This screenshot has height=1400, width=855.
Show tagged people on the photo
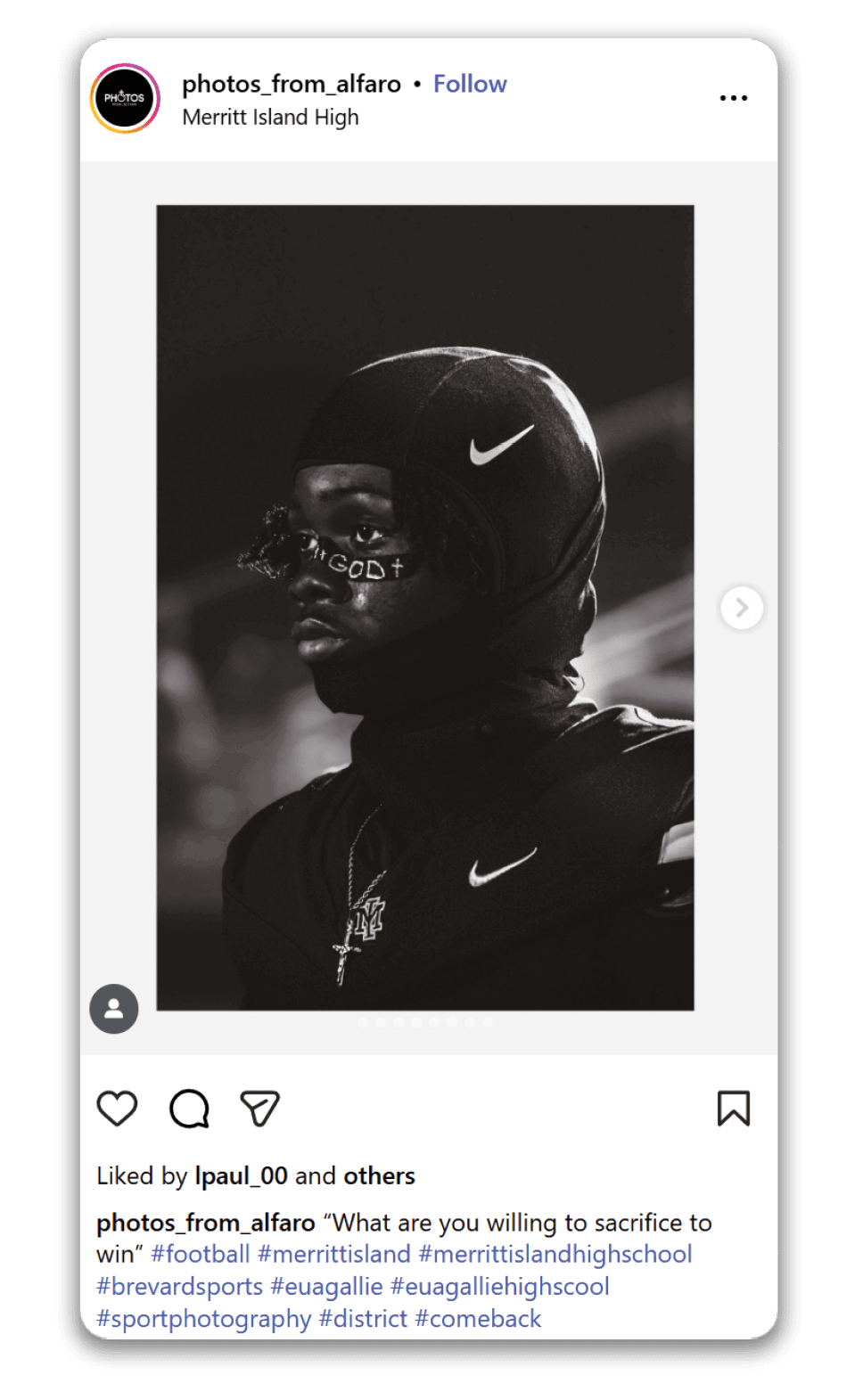tap(114, 1009)
